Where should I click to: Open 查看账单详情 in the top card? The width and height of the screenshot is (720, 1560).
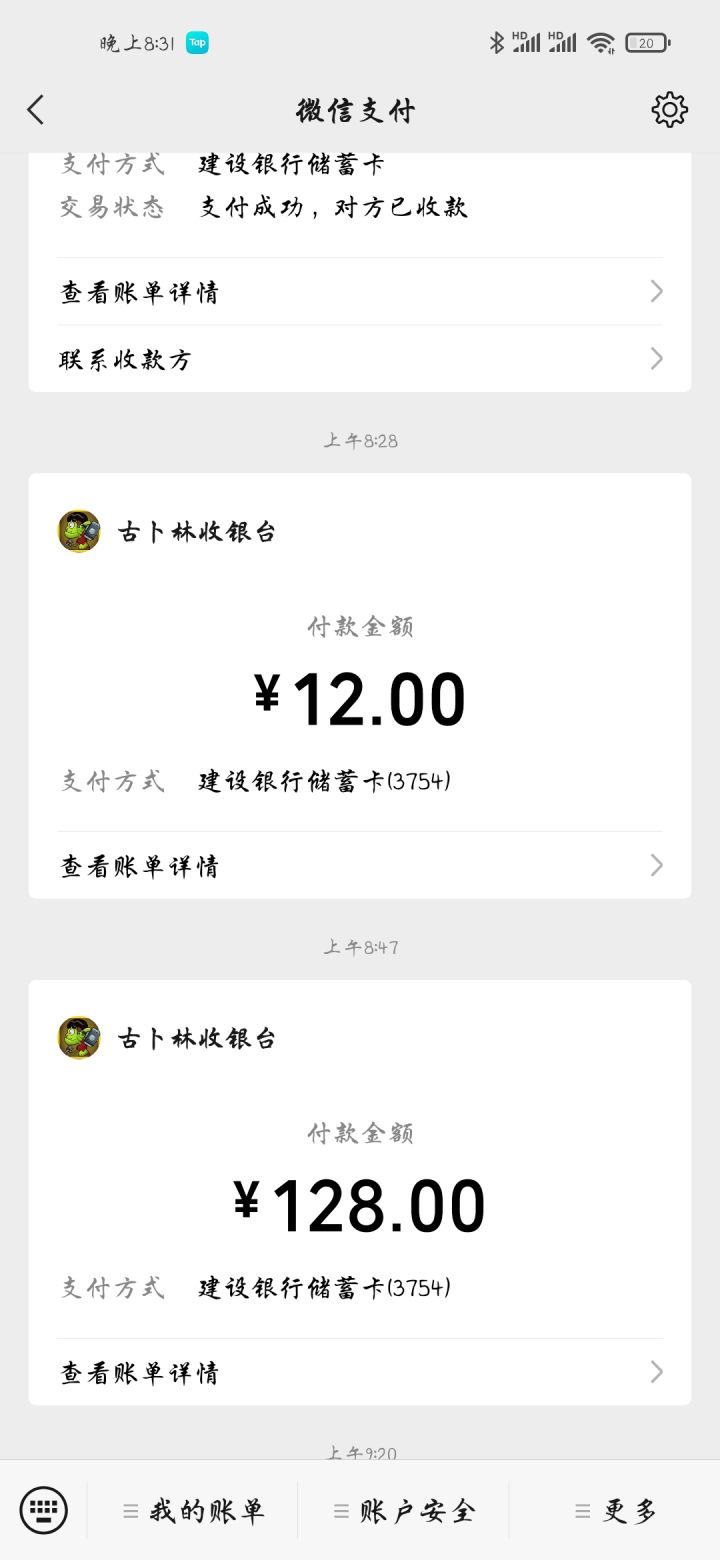pyautogui.click(x=359, y=292)
